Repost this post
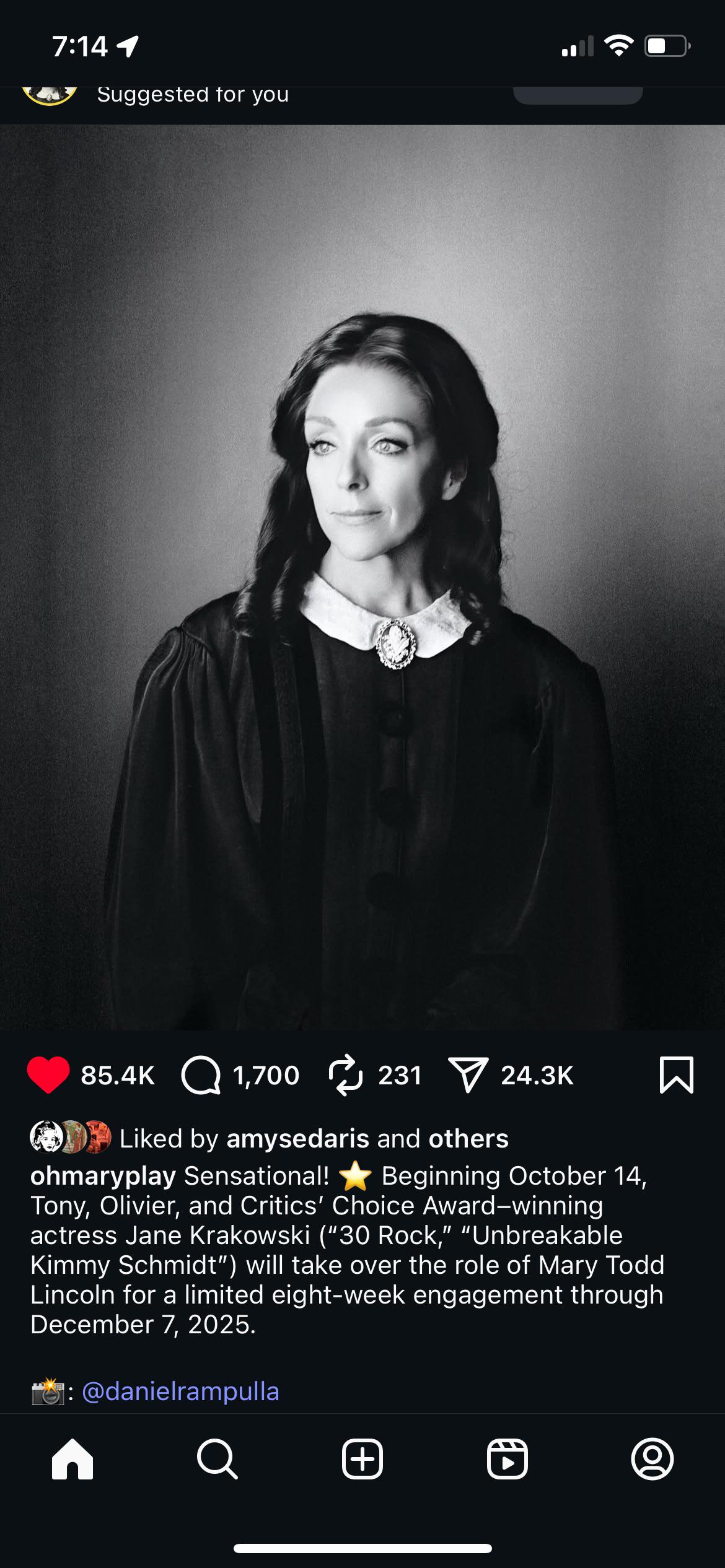 [x=345, y=1075]
